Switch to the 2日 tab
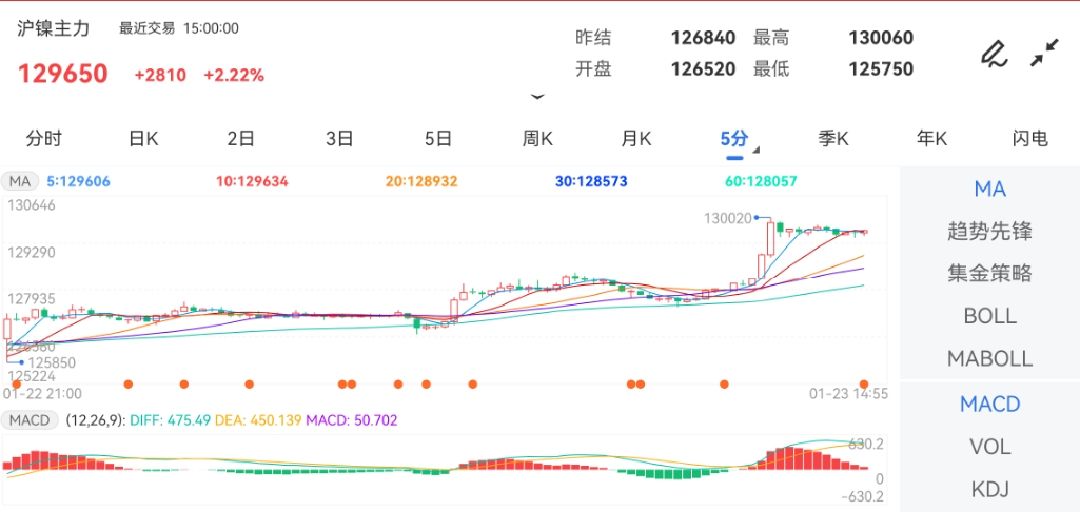Viewport: 1080px width, 512px height. click(241, 139)
